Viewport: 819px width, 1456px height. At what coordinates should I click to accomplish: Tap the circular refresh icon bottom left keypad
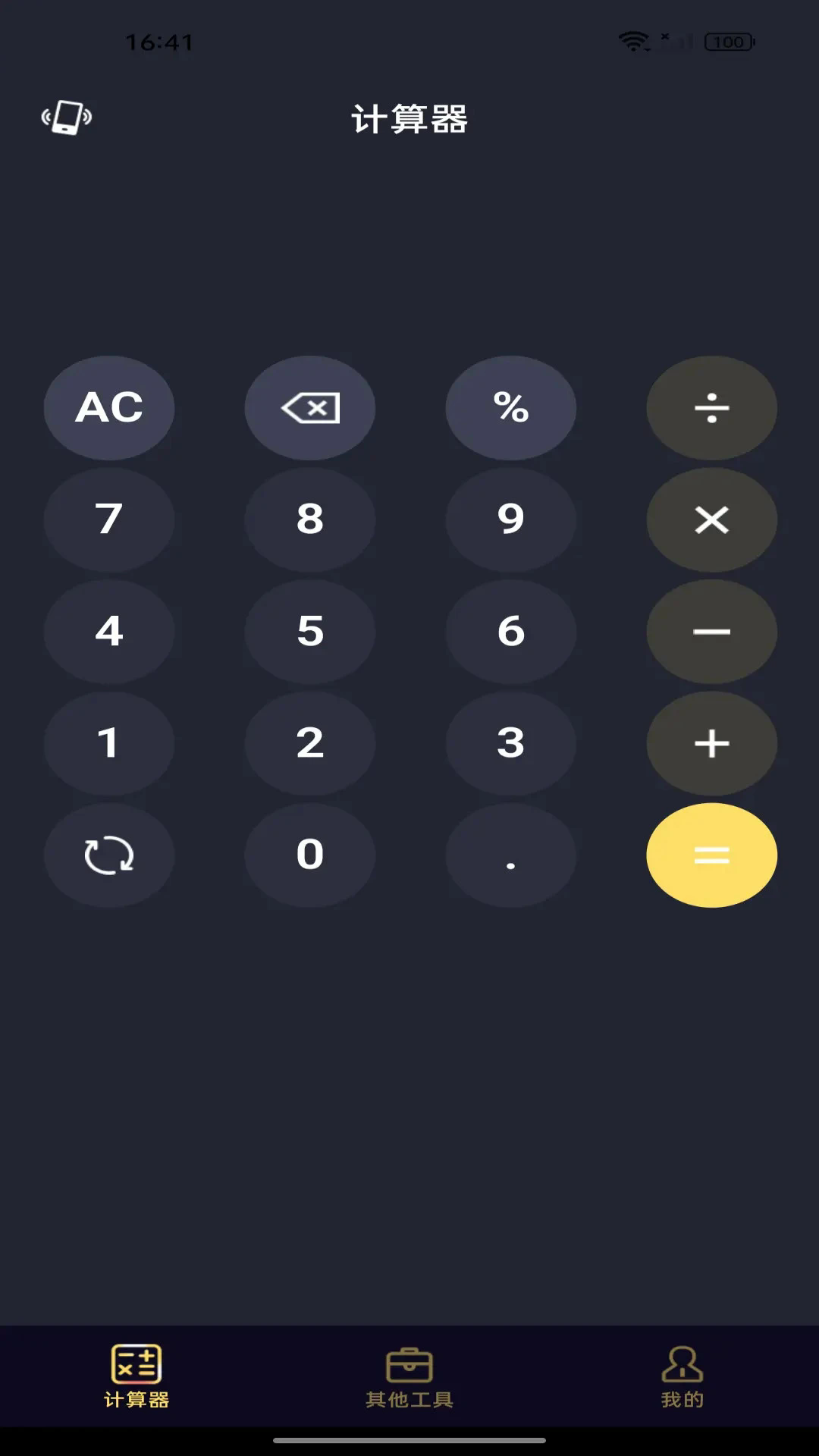point(108,855)
